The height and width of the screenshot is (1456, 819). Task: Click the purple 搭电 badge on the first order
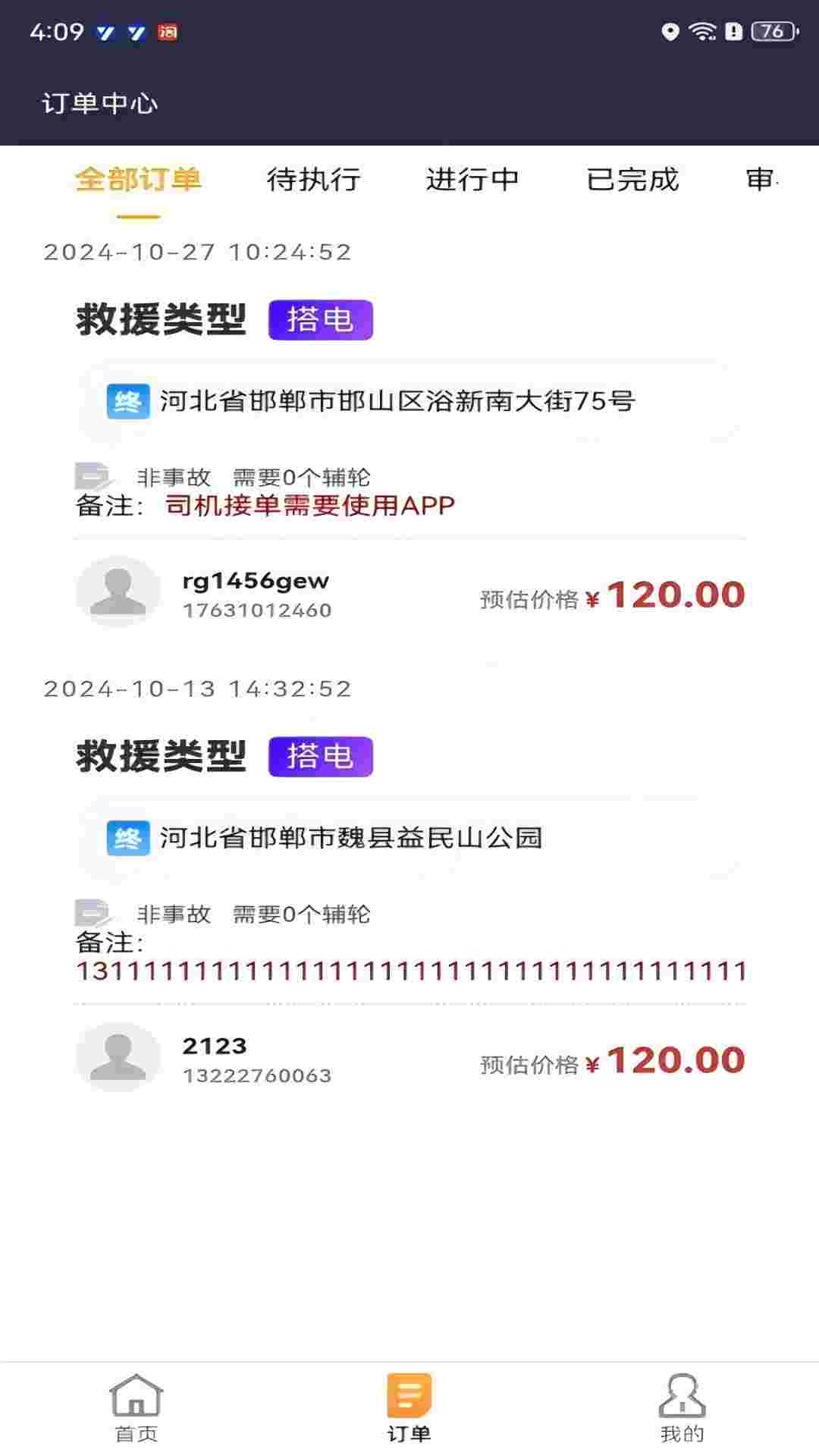(x=322, y=320)
